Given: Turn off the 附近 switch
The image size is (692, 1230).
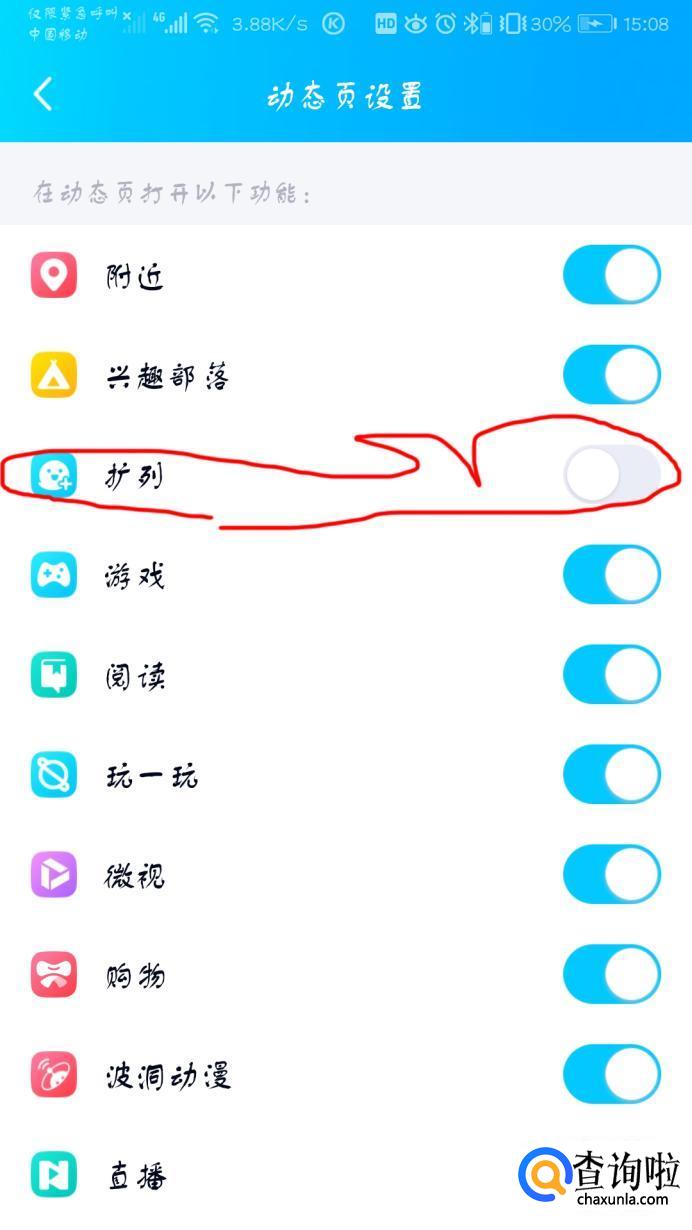Looking at the screenshot, I should pyautogui.click(x=611, y=276).
